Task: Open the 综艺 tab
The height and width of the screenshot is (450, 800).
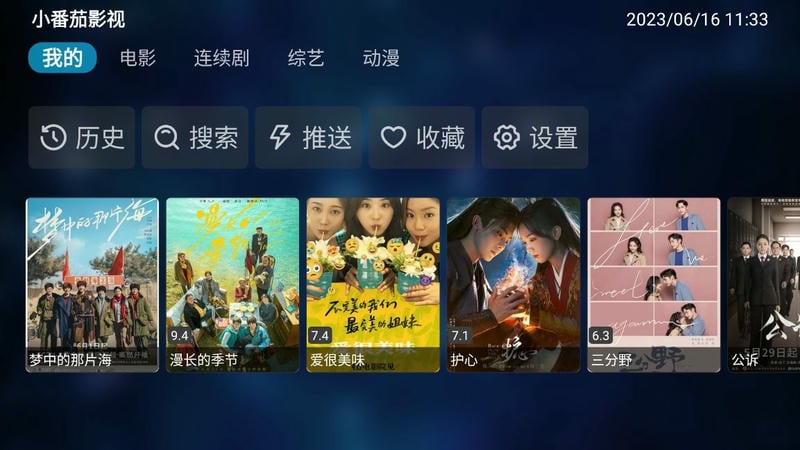Action: (306, 58)
